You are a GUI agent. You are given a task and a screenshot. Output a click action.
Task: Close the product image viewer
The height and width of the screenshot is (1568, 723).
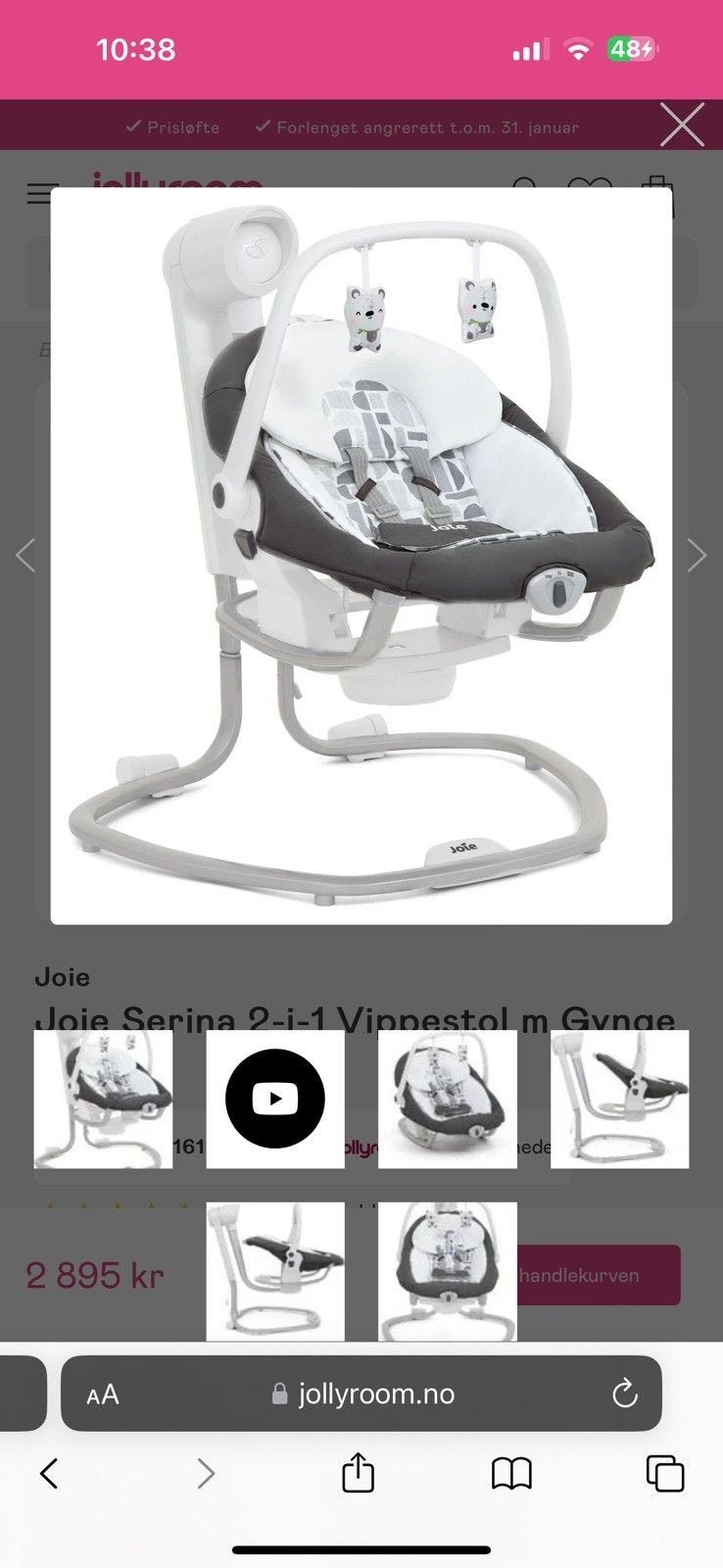pyautogui.click(x=682, y=125)
